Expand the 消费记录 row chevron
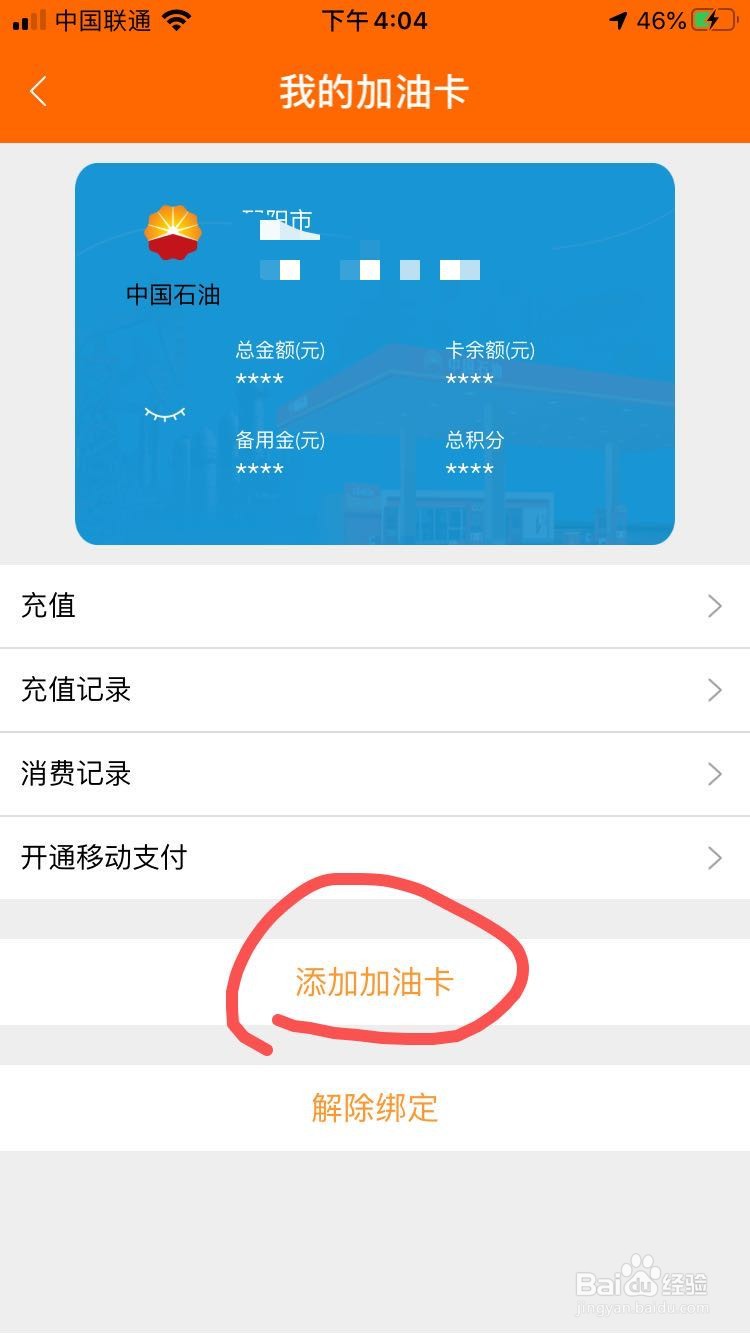 tap(714, 774)
